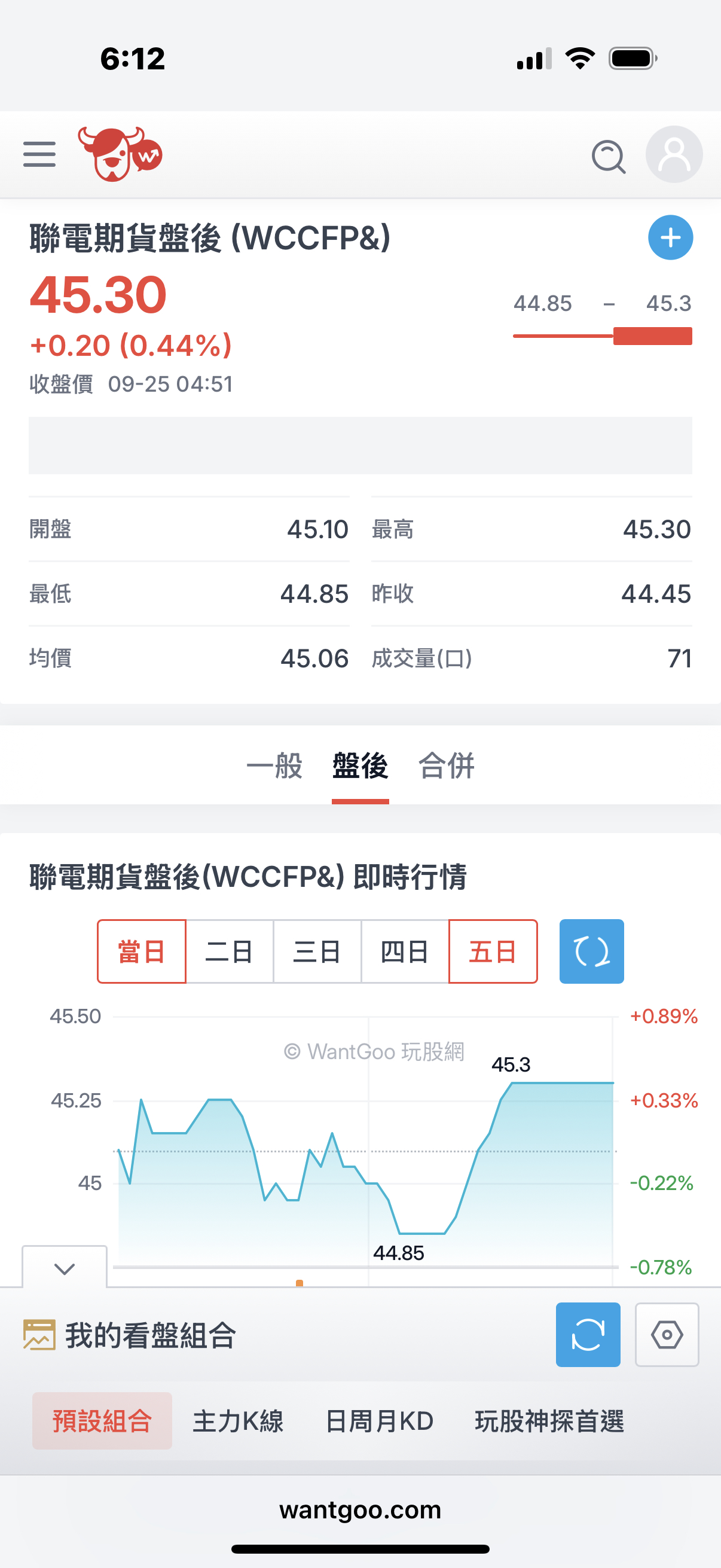Switch to the 一般 tab
The image size is (721, 1568).
274,765
